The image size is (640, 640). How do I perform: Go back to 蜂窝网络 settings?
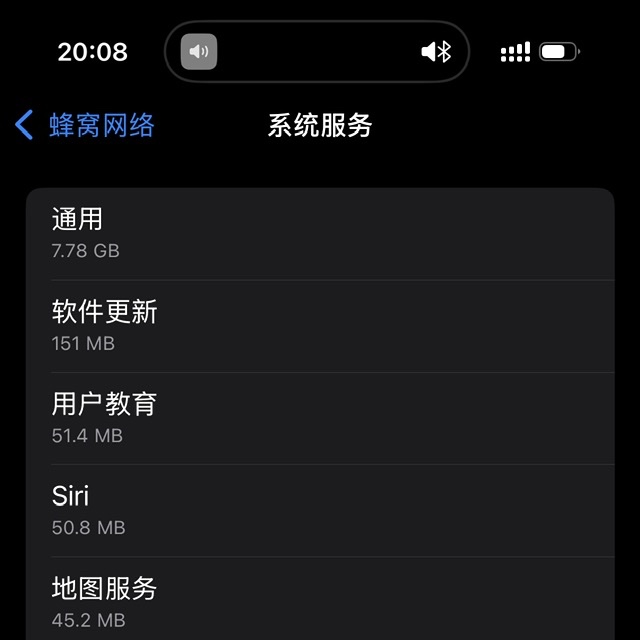click(x=85, y=126)
